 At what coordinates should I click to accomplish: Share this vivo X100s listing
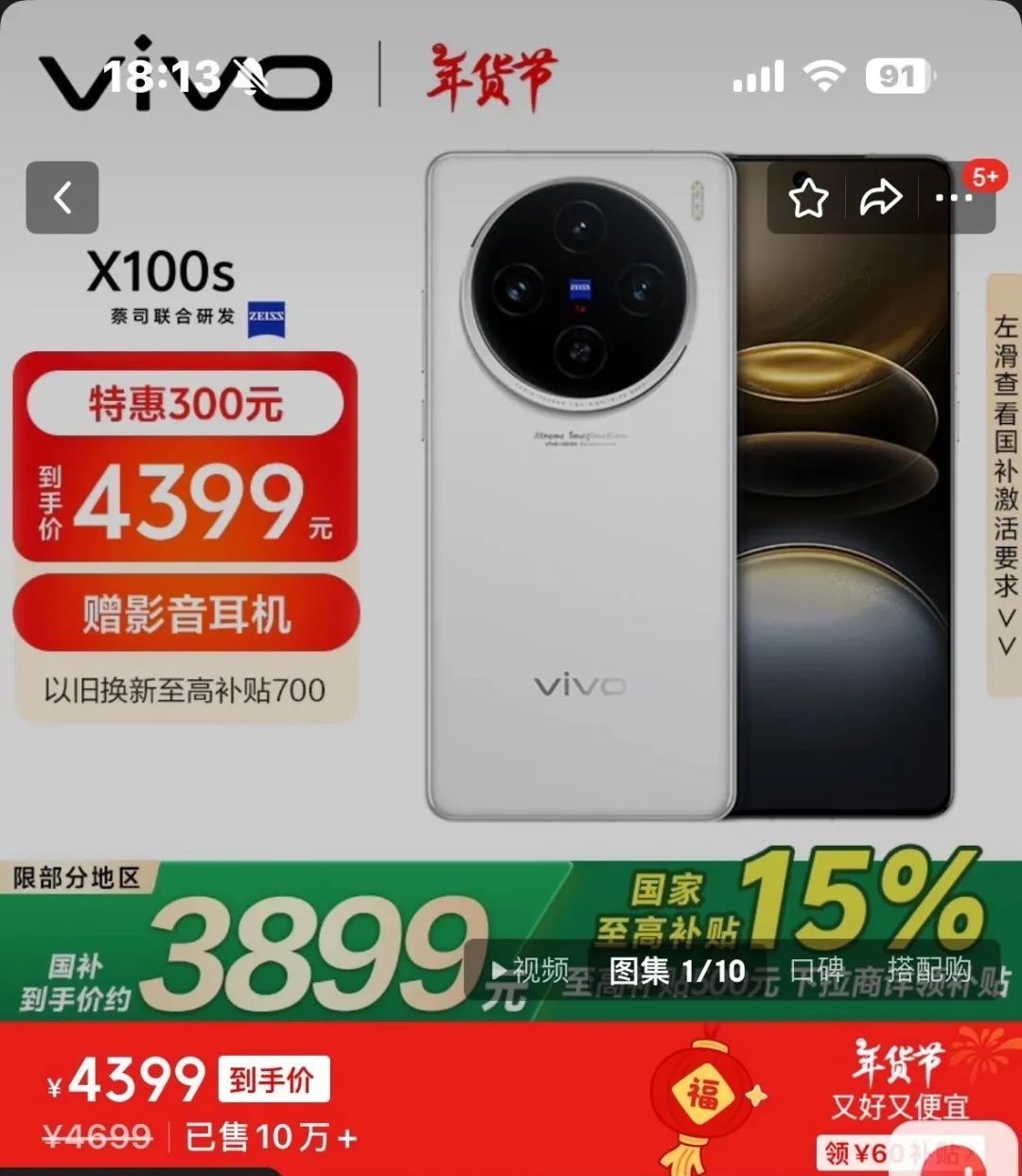click(x=880, y=198)
